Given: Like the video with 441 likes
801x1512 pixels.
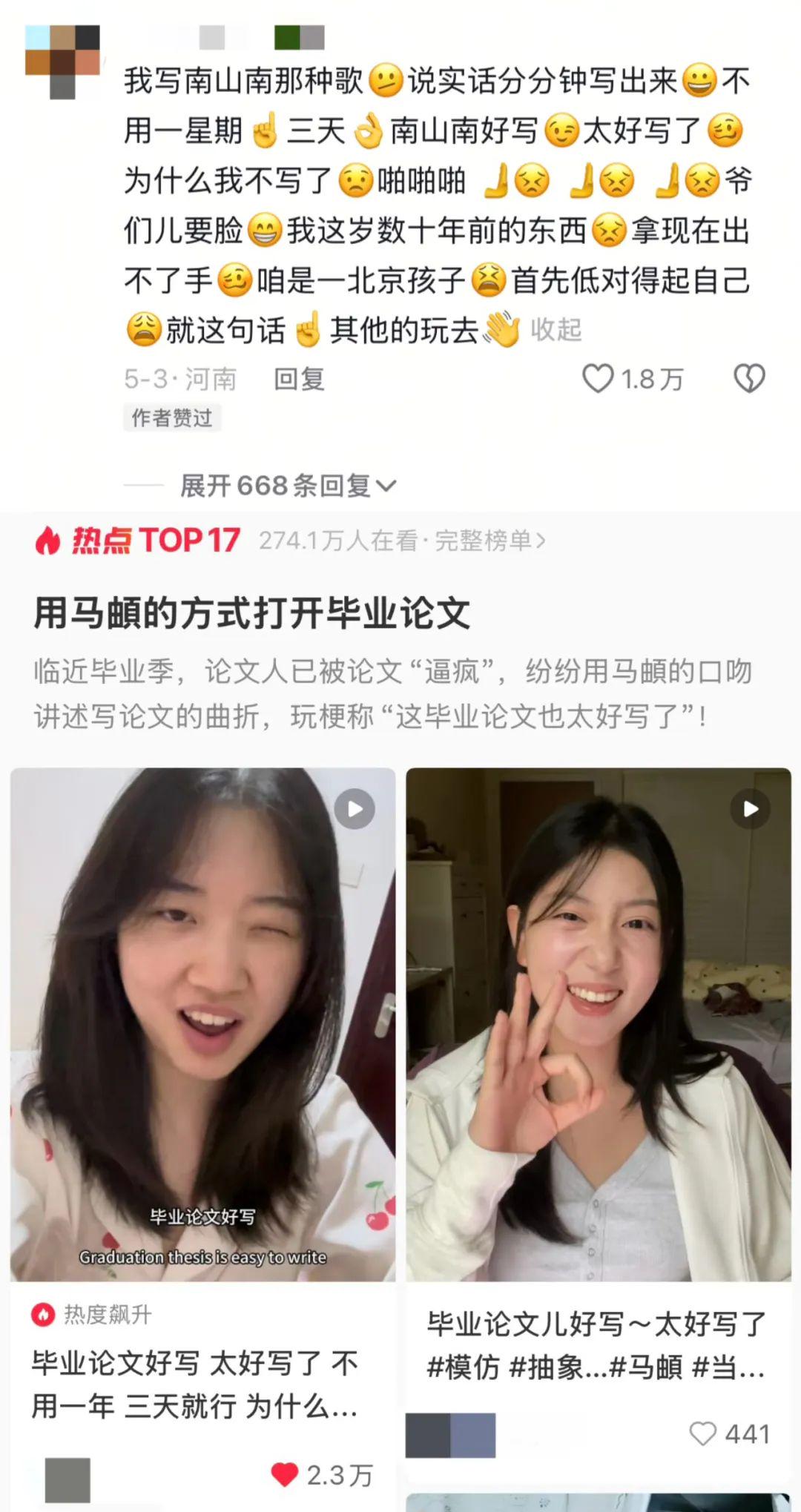Looking at the screenshot, I should pyautogui.click(x=702, y=1433).
